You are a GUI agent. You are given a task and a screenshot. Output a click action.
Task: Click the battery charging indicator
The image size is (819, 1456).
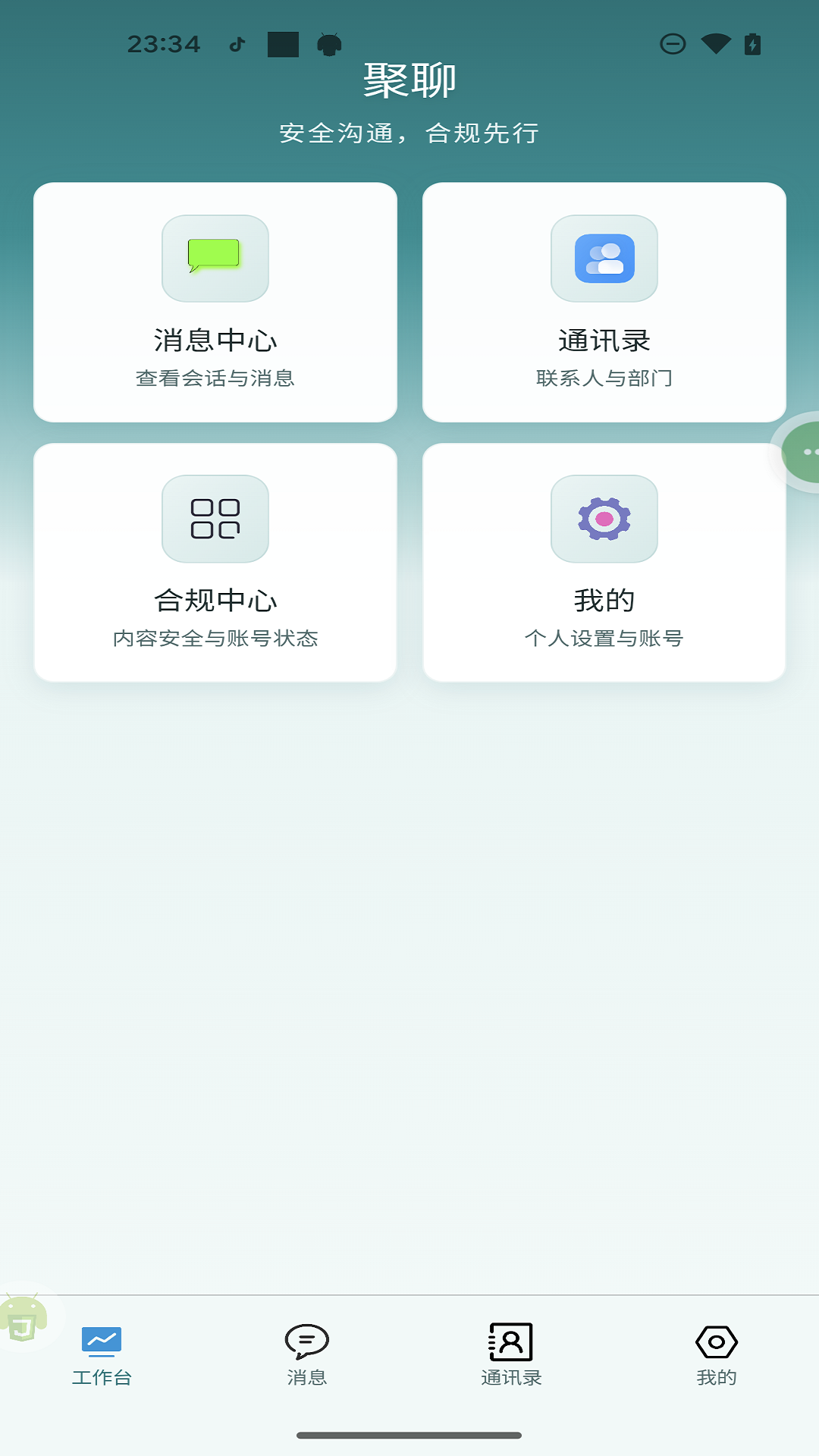(x=752, y=43)
